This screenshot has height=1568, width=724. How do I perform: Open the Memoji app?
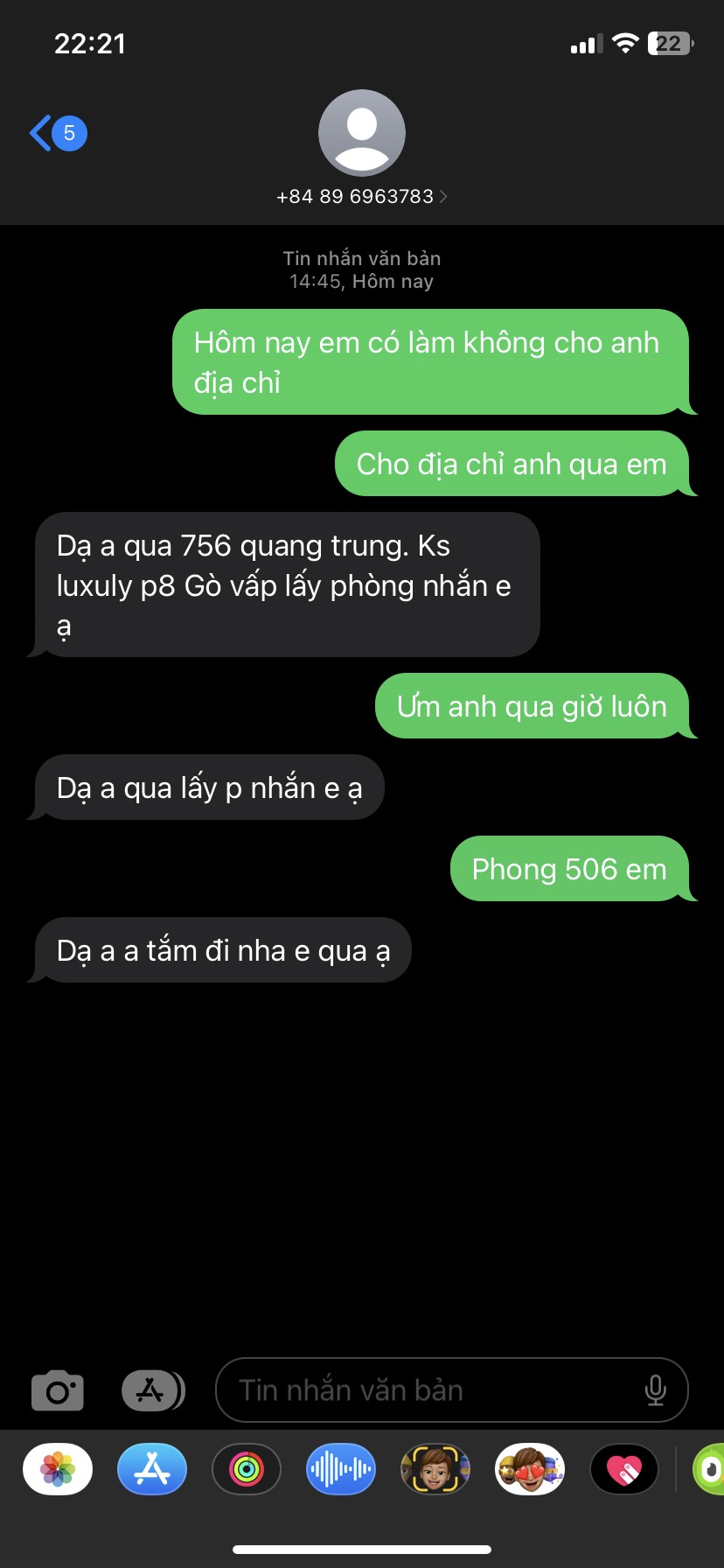435,1469
